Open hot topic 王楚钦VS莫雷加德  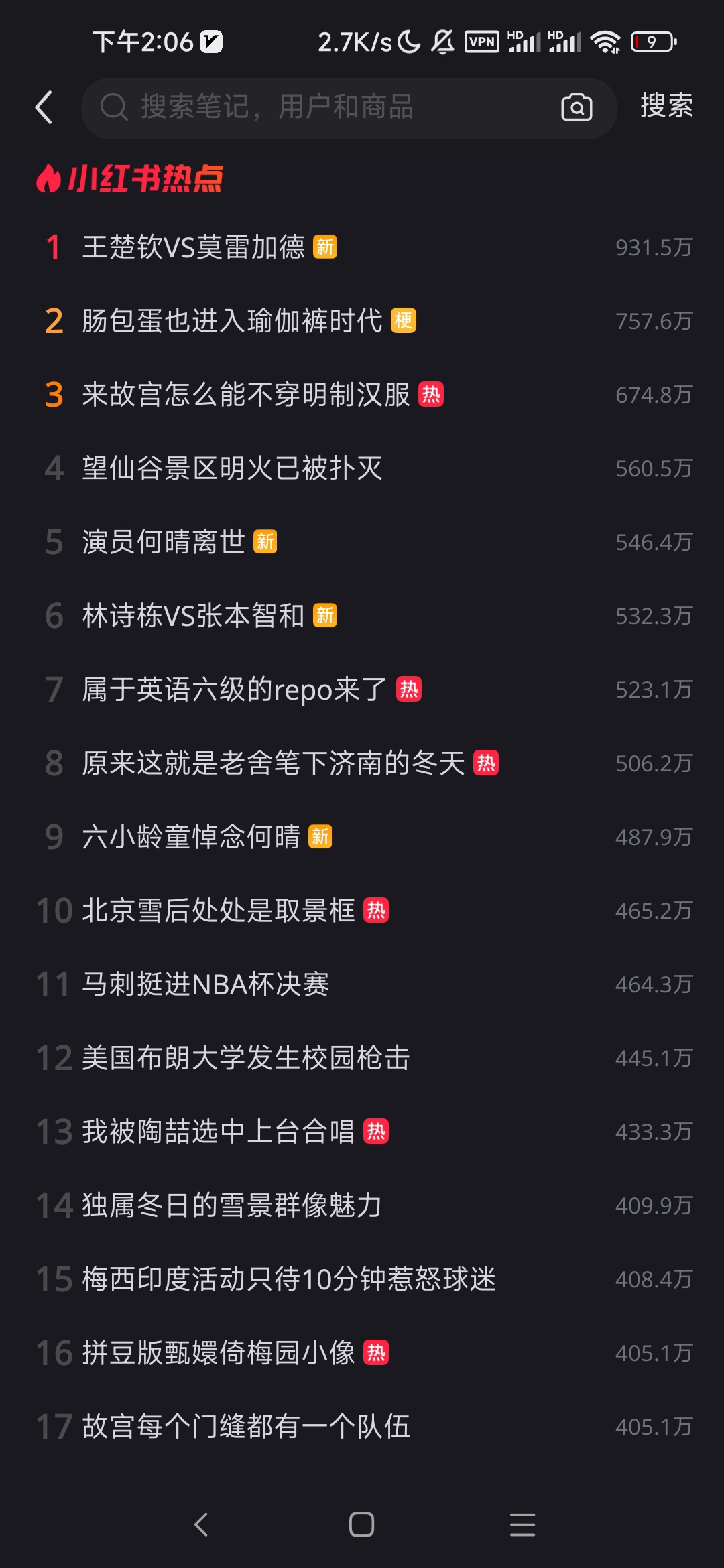click(x=194, y=247)
